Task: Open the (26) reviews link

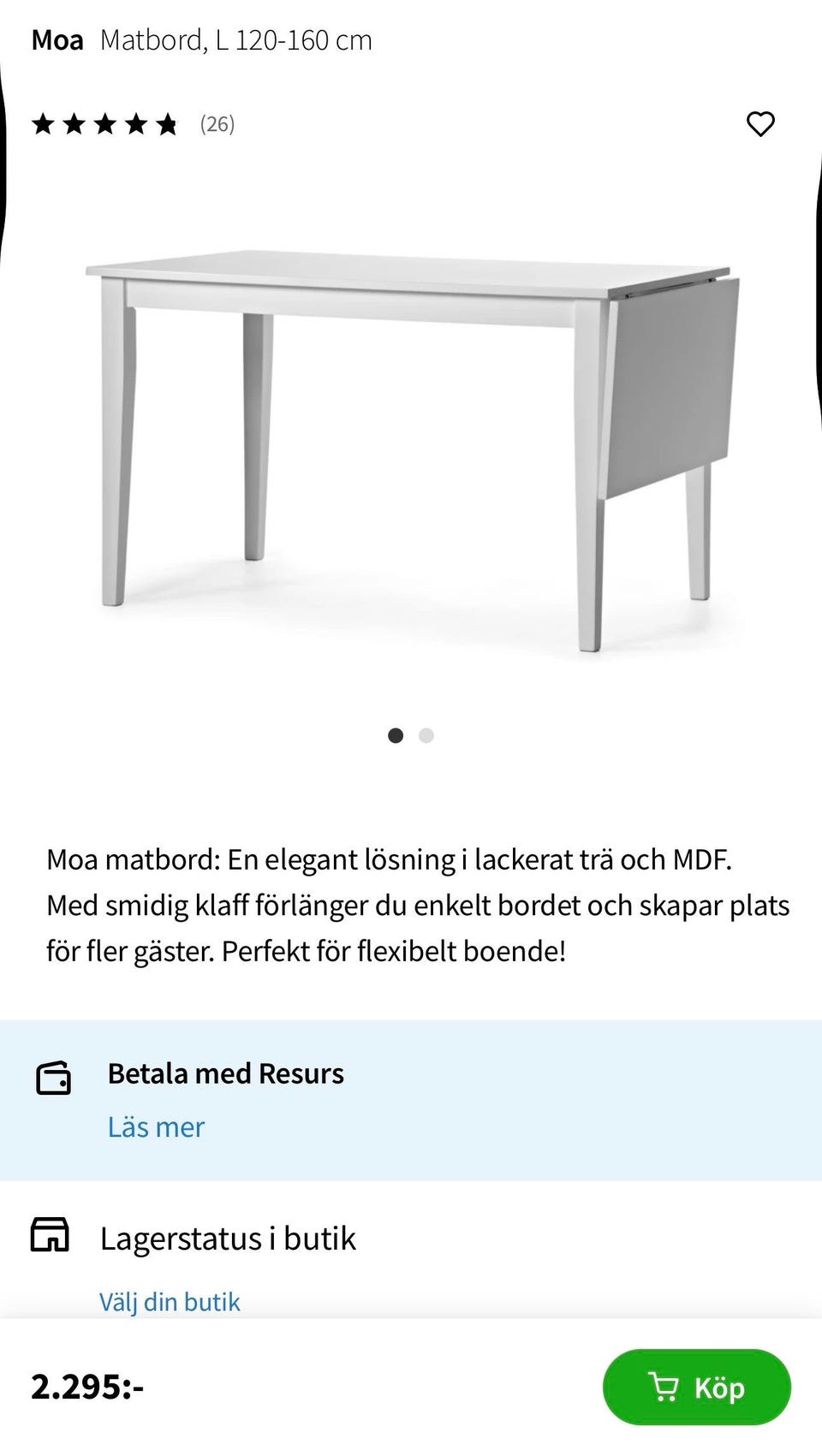Action: pos(216,125)
